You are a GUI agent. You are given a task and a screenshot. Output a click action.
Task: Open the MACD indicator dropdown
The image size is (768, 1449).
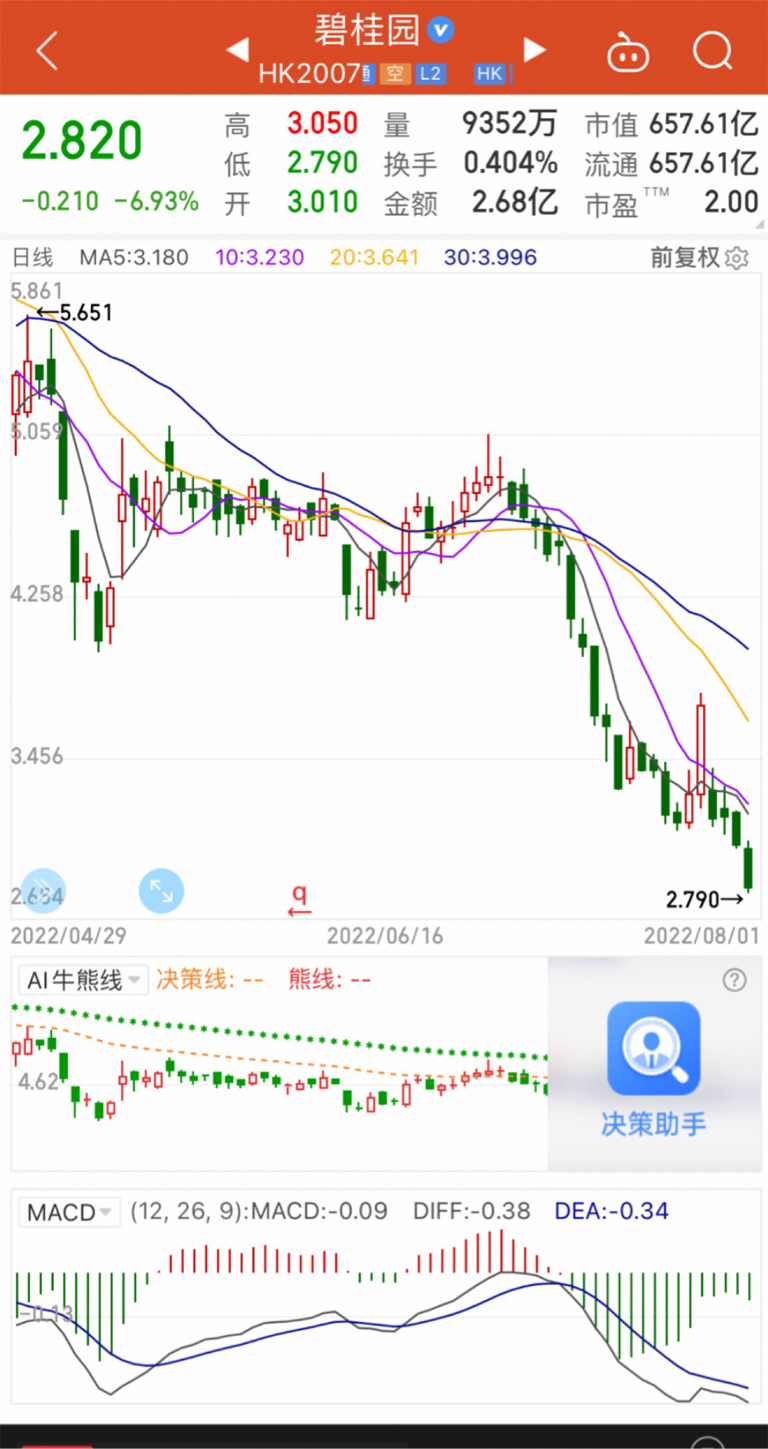pyautogui.click(x=69, y=1212)
